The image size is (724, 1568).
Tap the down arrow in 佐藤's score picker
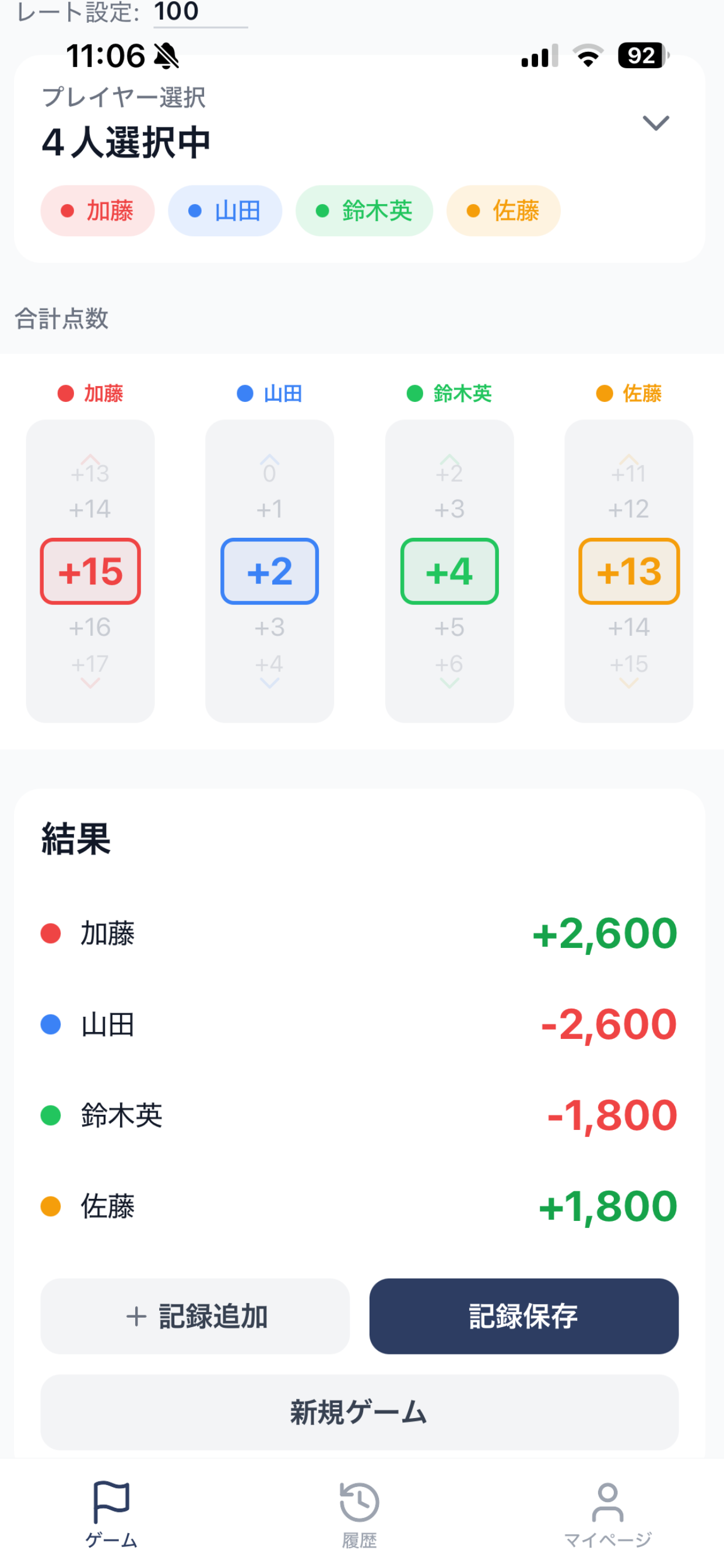(x=628, y=684)
